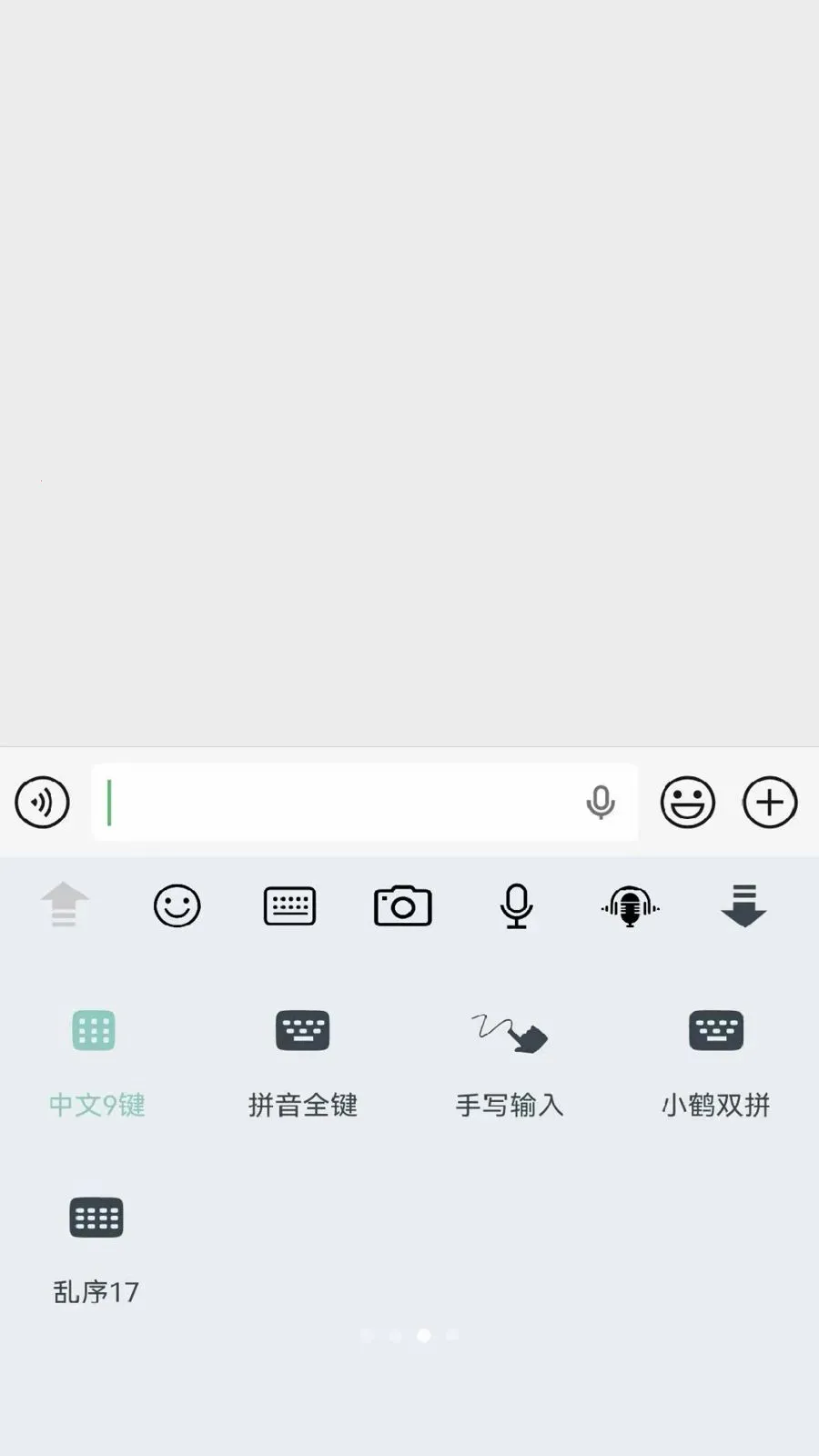Image resolution: width=819 pixels, height=1456 pixels.
Task: Tap the voice message button left of input
Action: (x=42, y=804)
